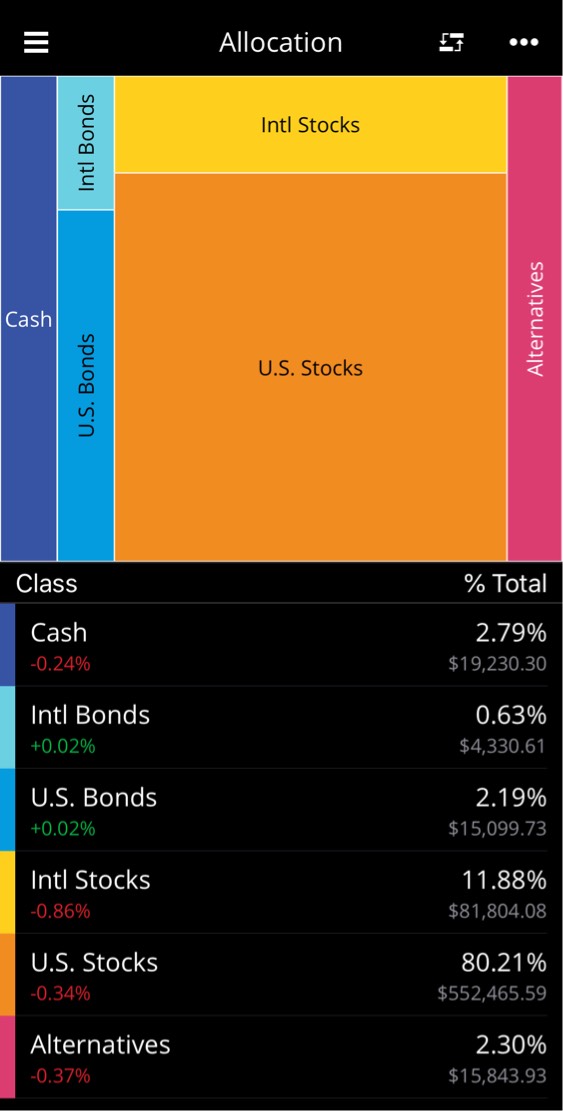Open the Intl Stocks row at 11.88%
Viewport: 563px width, 1111px height.
click(281, 891)
